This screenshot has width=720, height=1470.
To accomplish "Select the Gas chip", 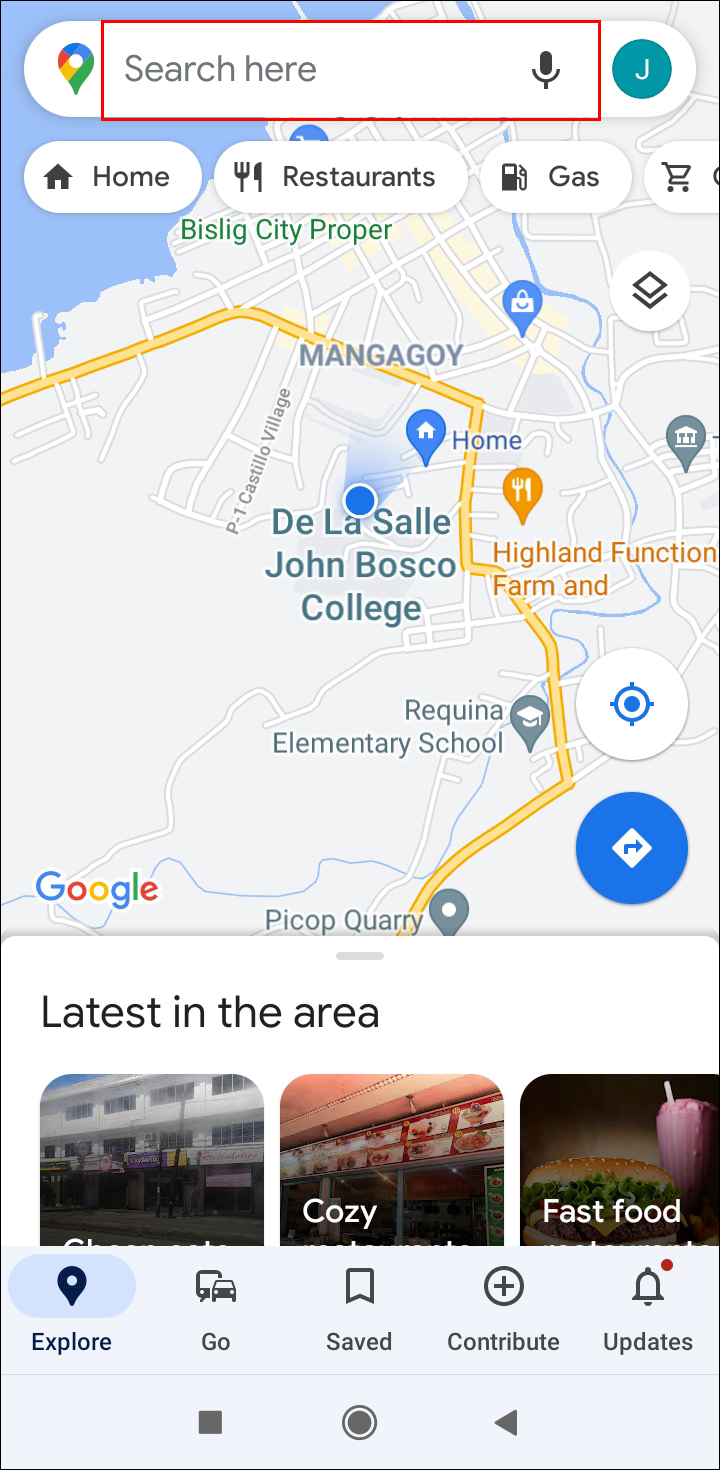I will [x=555, y=177].
